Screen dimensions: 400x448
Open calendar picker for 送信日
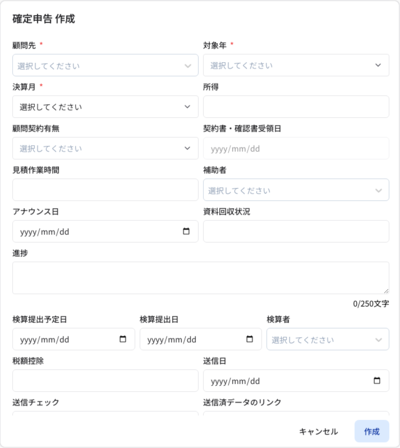(x=377, y=381)
